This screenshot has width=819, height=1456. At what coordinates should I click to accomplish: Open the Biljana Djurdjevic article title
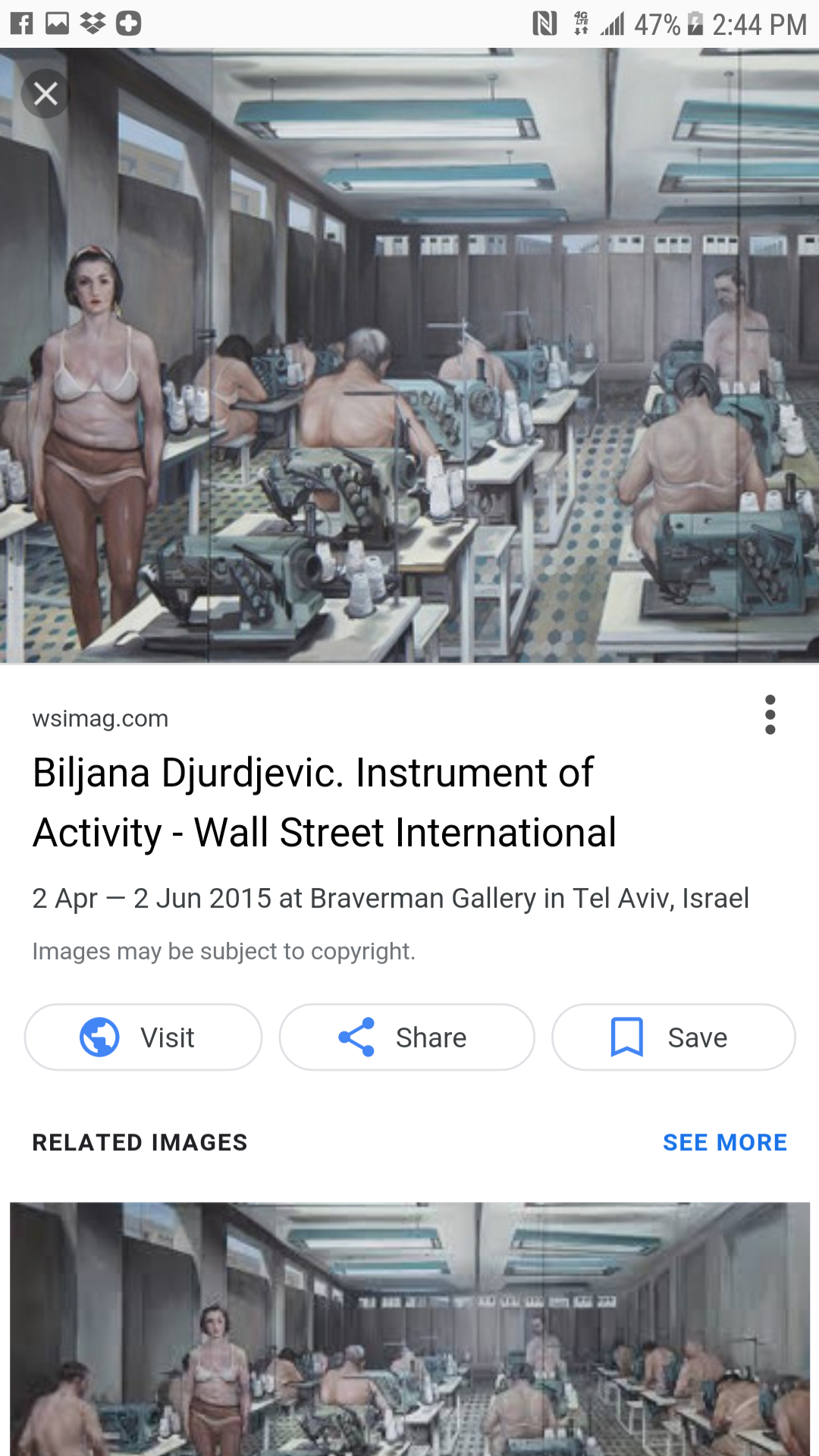pos(325,802)
